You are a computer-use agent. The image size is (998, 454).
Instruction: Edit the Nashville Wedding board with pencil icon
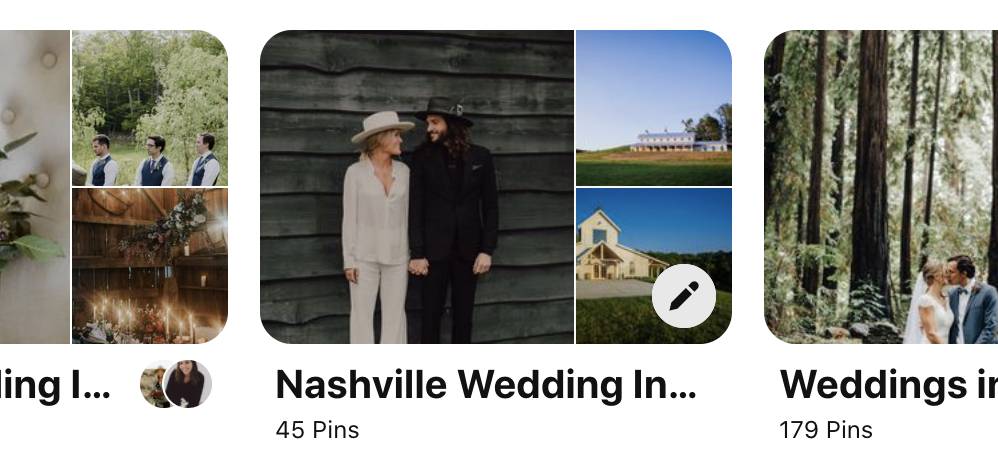pos(684,296)
